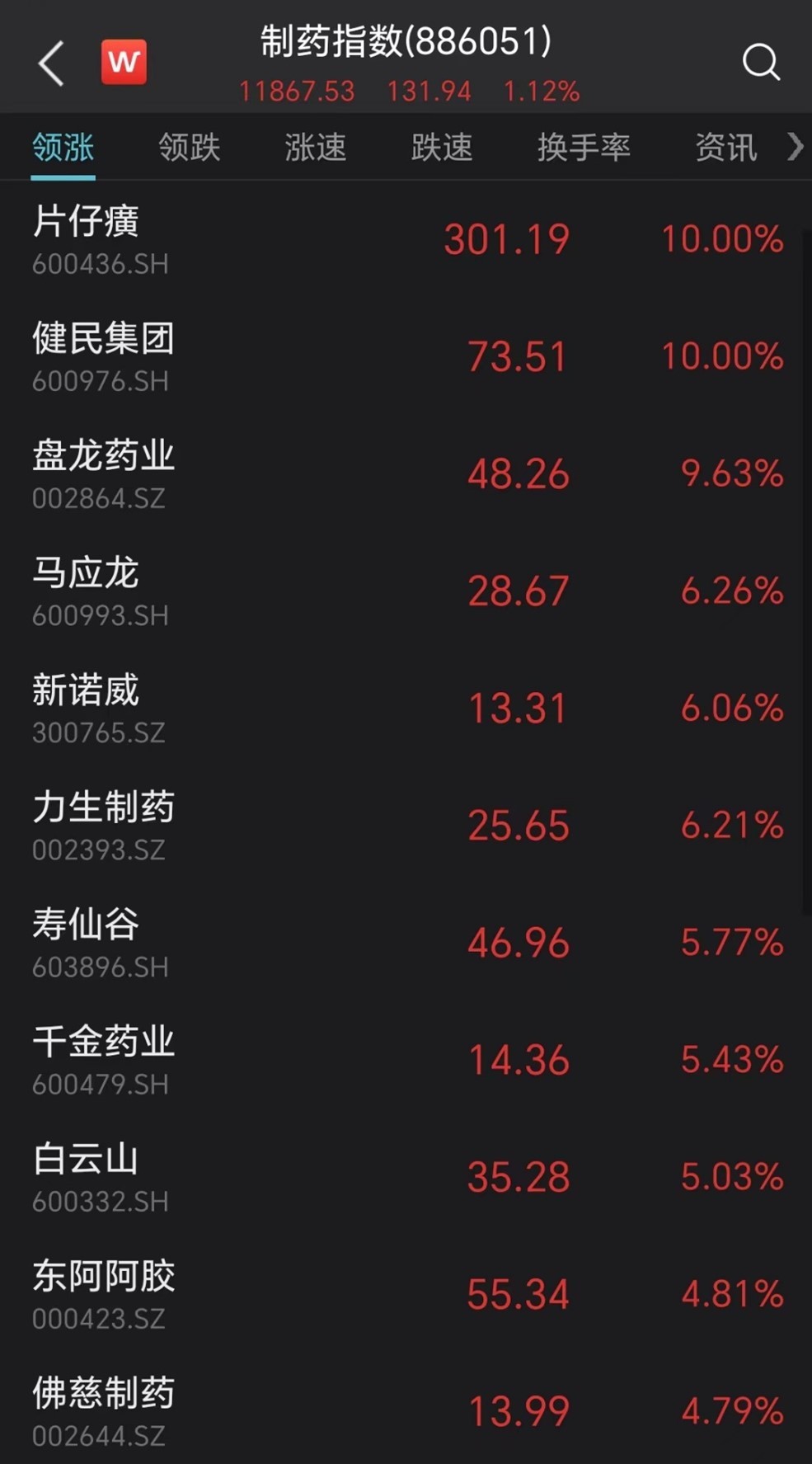Open the search magnifier icon

point(760,62)
